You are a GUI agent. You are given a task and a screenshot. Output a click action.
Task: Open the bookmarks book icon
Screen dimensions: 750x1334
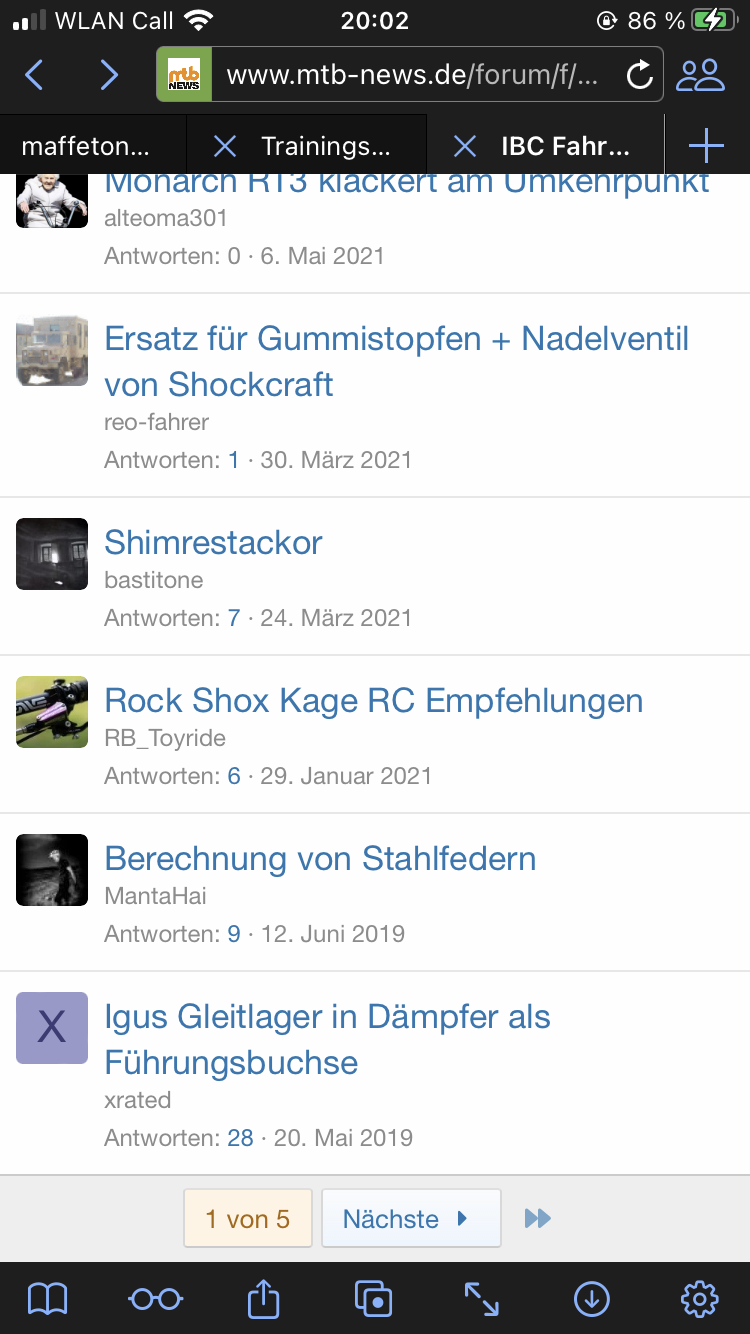(47, 1298)
